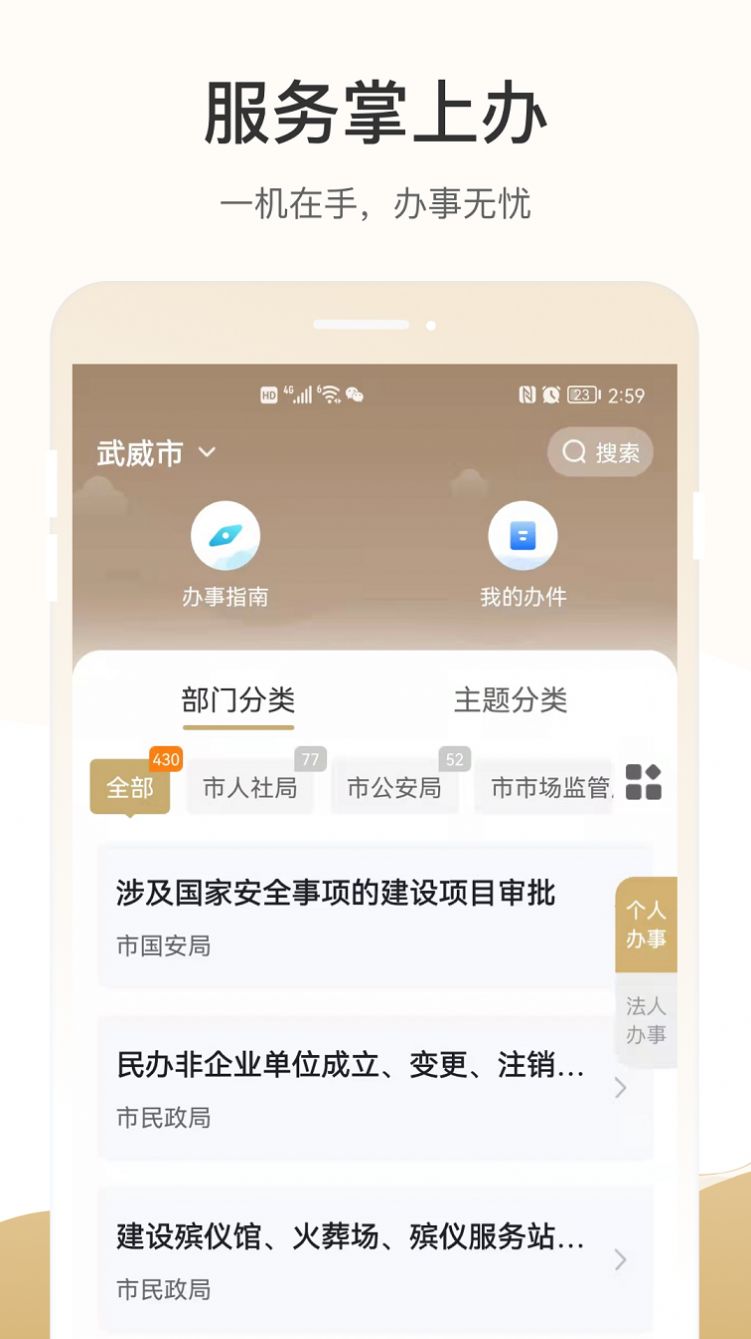Switch to 个人办事 mode
Viewport: 751px width, 1339px height.
(x=645, y=923)
